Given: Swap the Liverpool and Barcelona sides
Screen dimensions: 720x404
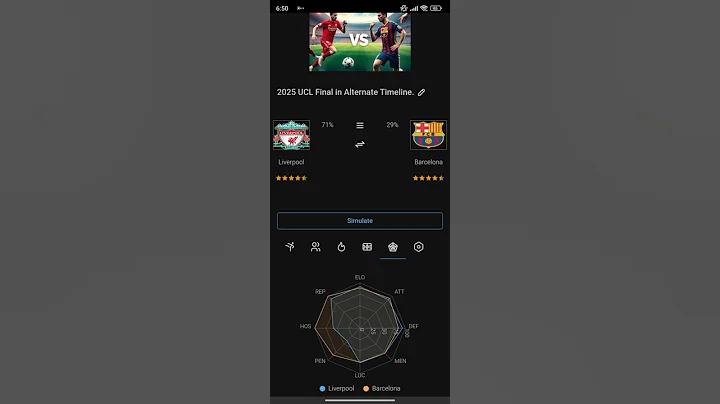Looking at the screenshot, I should (360, 144).
